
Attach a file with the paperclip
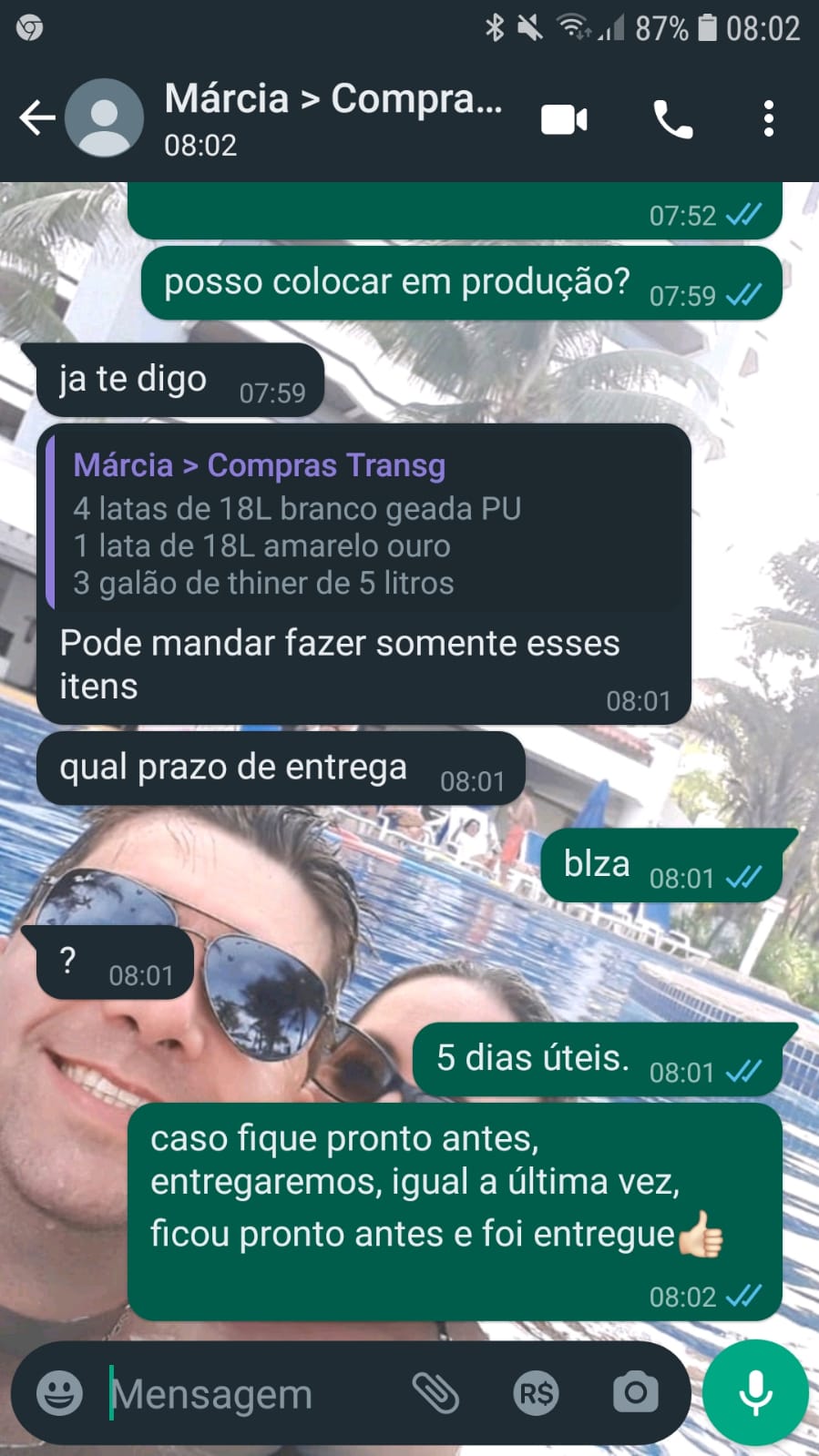point(436,1393)
